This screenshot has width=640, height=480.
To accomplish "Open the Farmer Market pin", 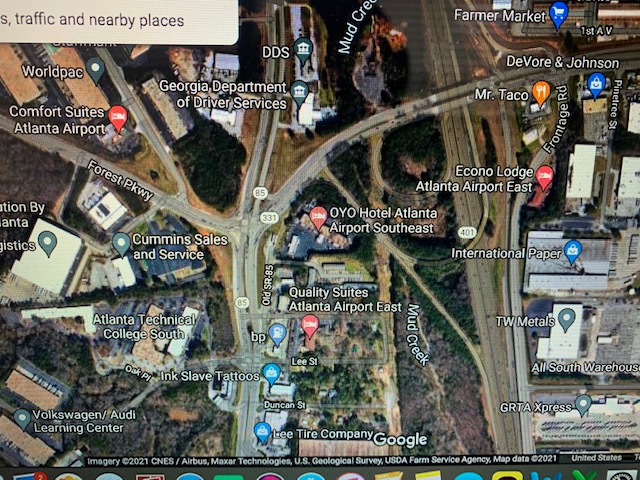I will click(558, 14).
